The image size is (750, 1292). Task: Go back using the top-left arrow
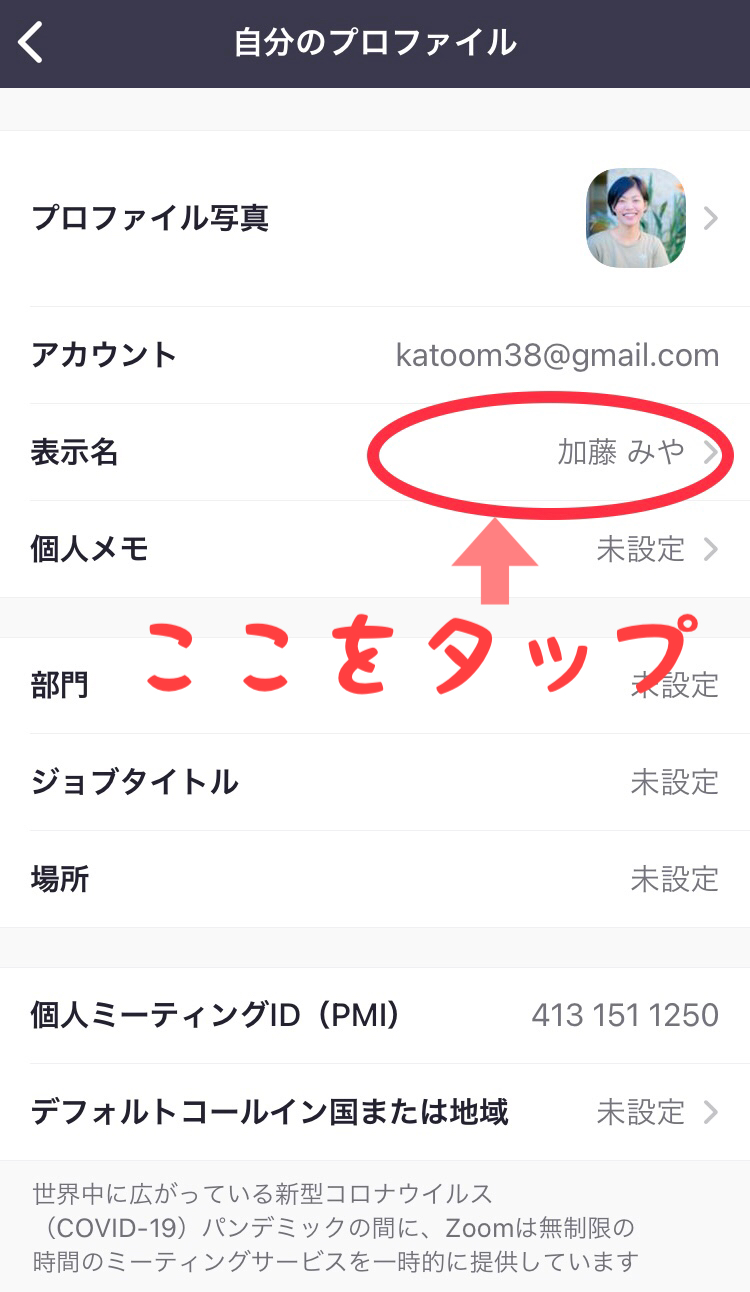pyautogui.click(x=31, y=43)
